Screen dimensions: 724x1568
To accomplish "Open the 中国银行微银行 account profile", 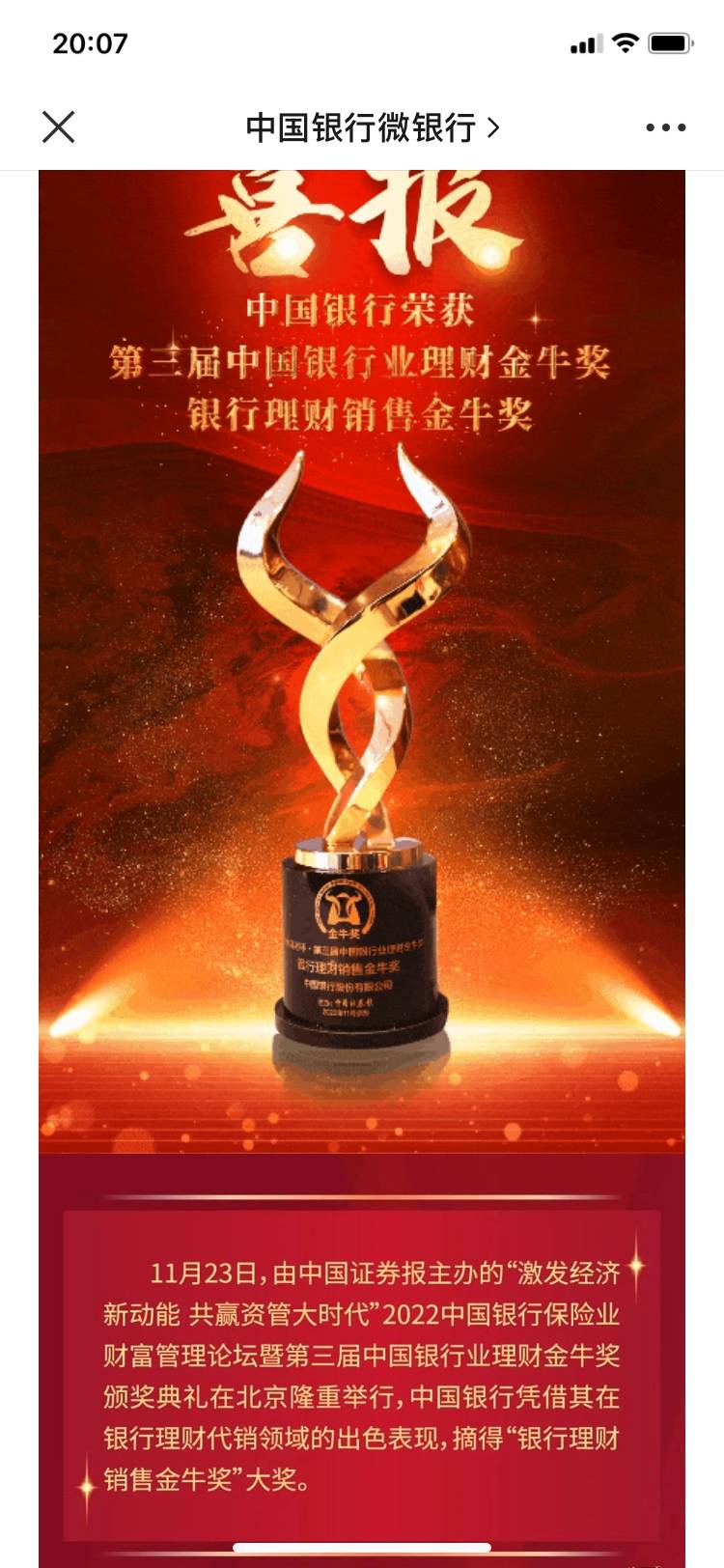I will (372, 126).
